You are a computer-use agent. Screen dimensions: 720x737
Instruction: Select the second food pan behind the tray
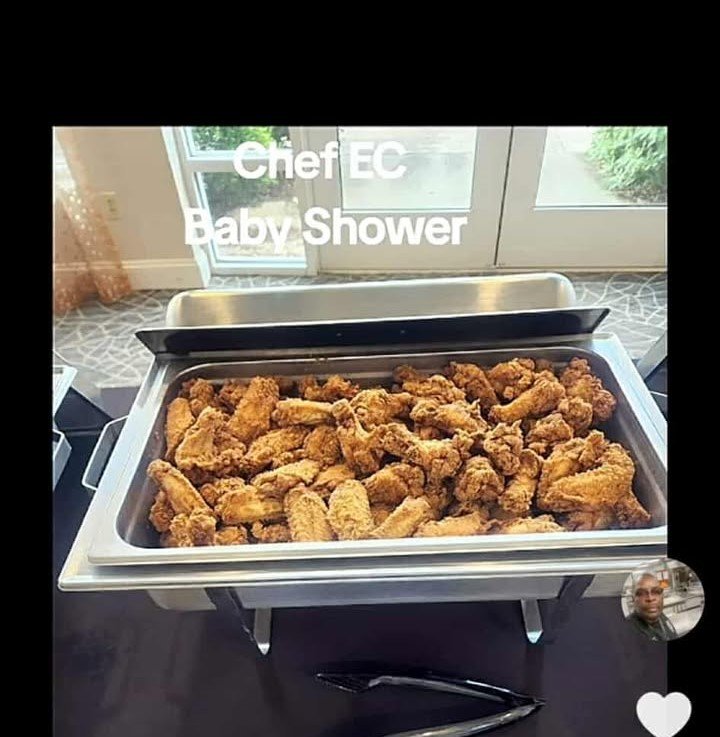pos(370,295)
